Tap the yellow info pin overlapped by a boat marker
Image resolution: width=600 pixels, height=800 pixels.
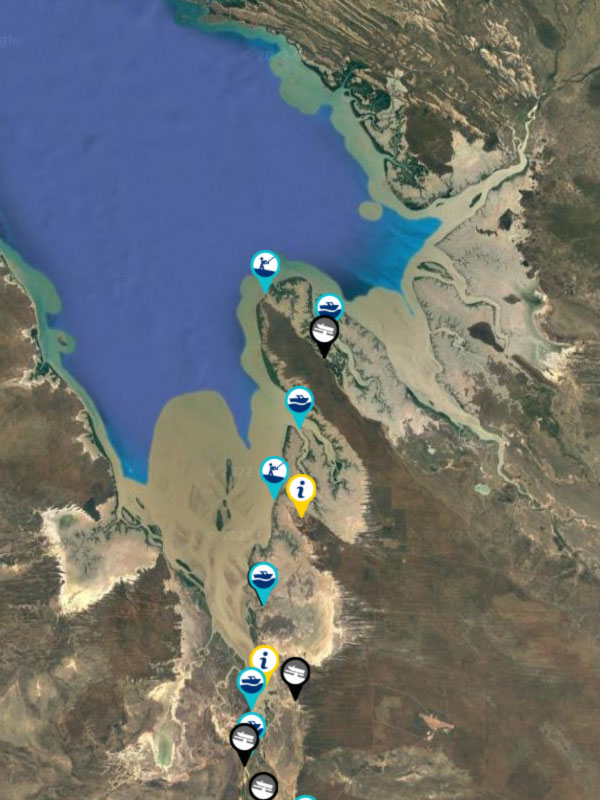(x=265, y=658)
